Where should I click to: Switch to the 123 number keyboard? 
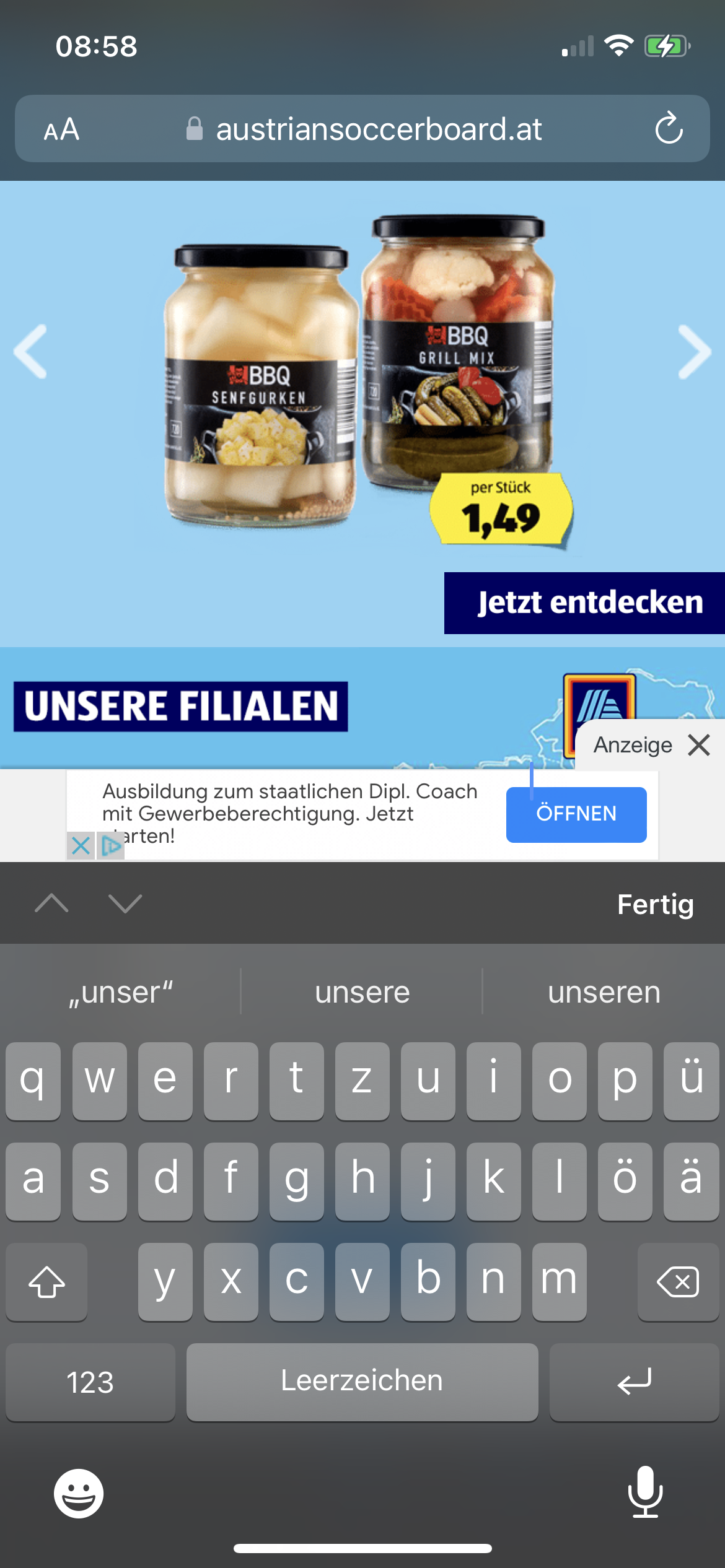click(90, 1382)
